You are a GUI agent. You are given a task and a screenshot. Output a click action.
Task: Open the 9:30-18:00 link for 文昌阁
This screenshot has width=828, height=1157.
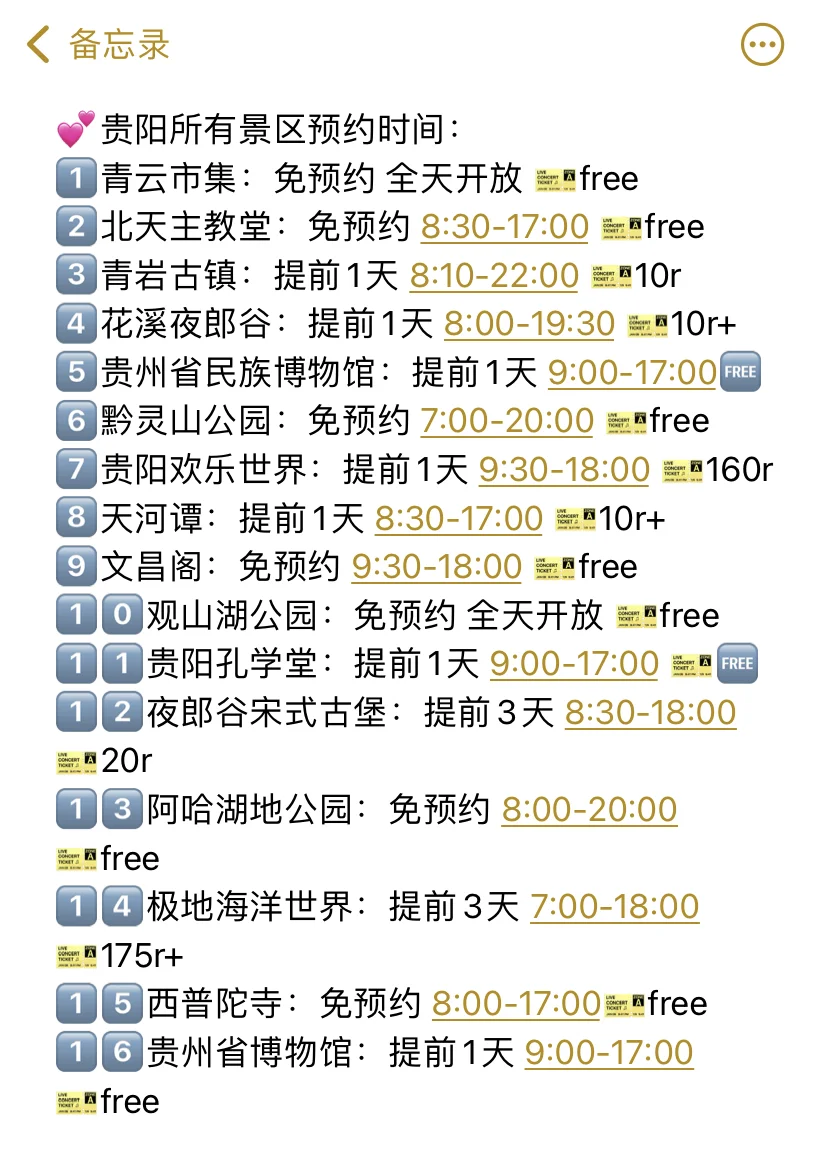437,567
